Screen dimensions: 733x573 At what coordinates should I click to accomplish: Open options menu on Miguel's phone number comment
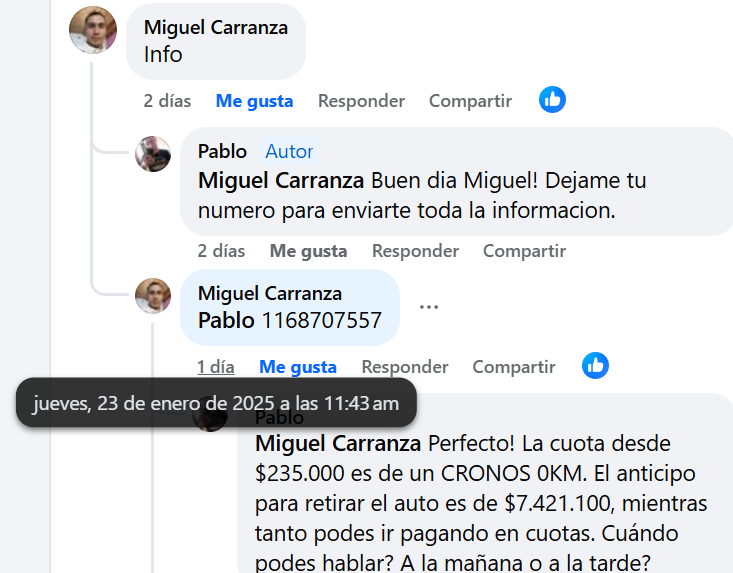pyautogui.click(x=429, y=307)
